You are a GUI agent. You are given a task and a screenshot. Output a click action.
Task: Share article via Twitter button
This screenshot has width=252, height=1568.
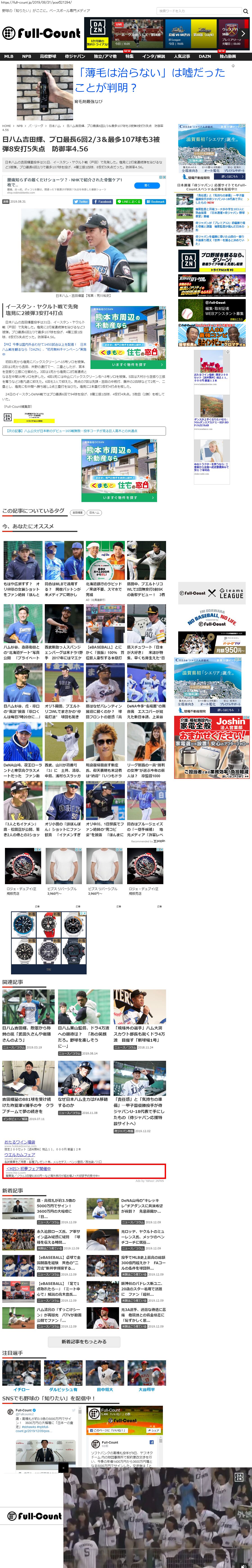81,201
